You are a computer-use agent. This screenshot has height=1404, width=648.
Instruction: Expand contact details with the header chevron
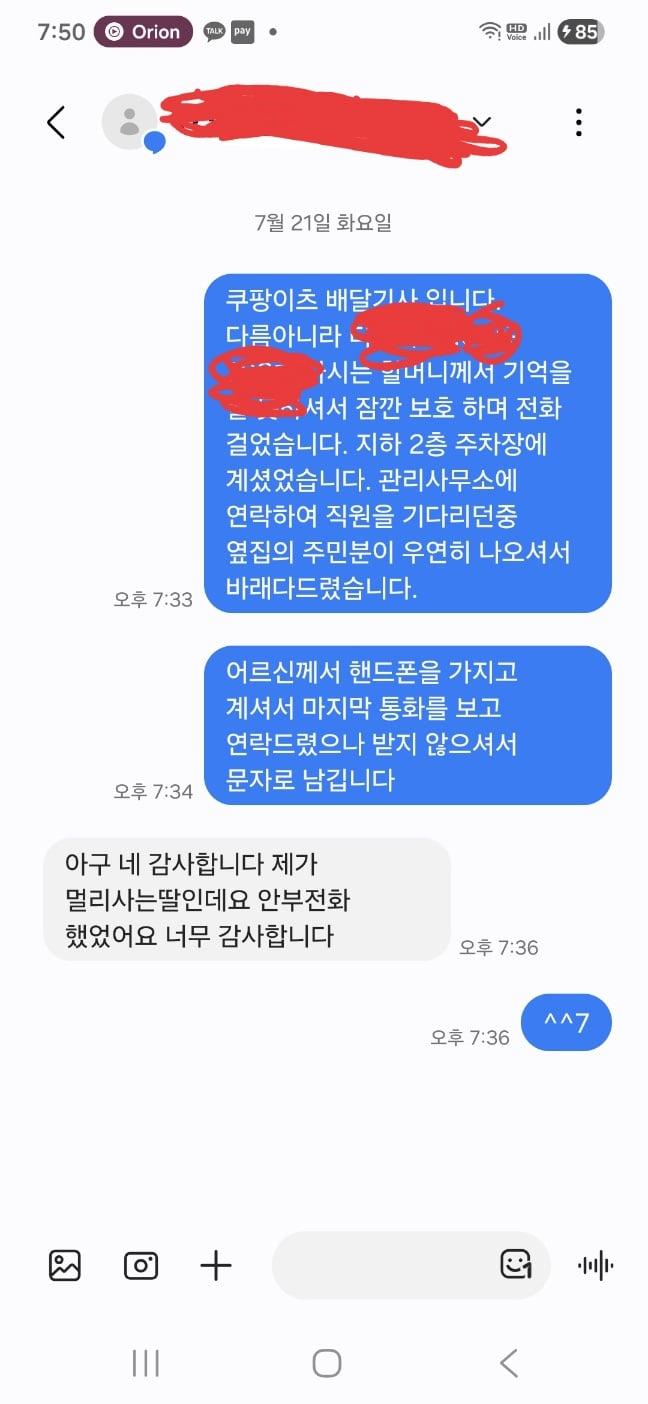(x=482, y=122)
